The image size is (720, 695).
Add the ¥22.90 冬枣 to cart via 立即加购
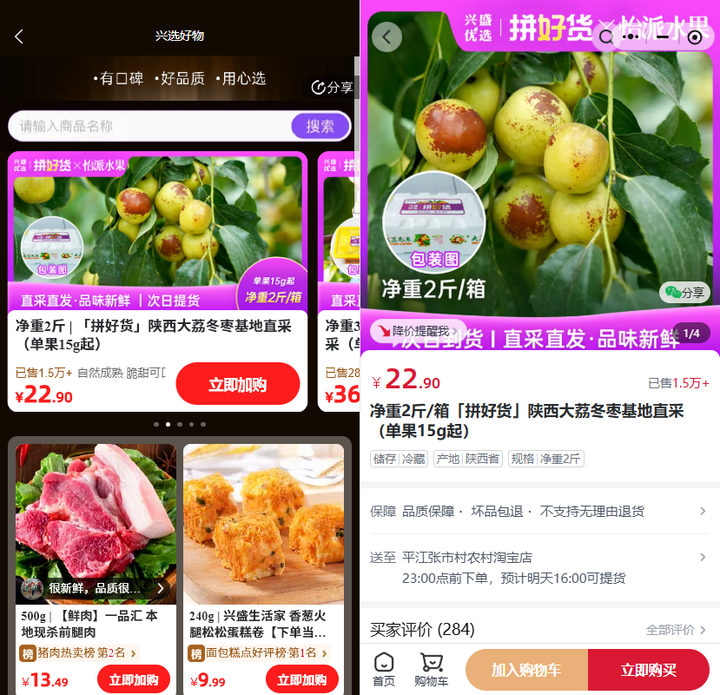pyautogui.click(x=238, y=384)
